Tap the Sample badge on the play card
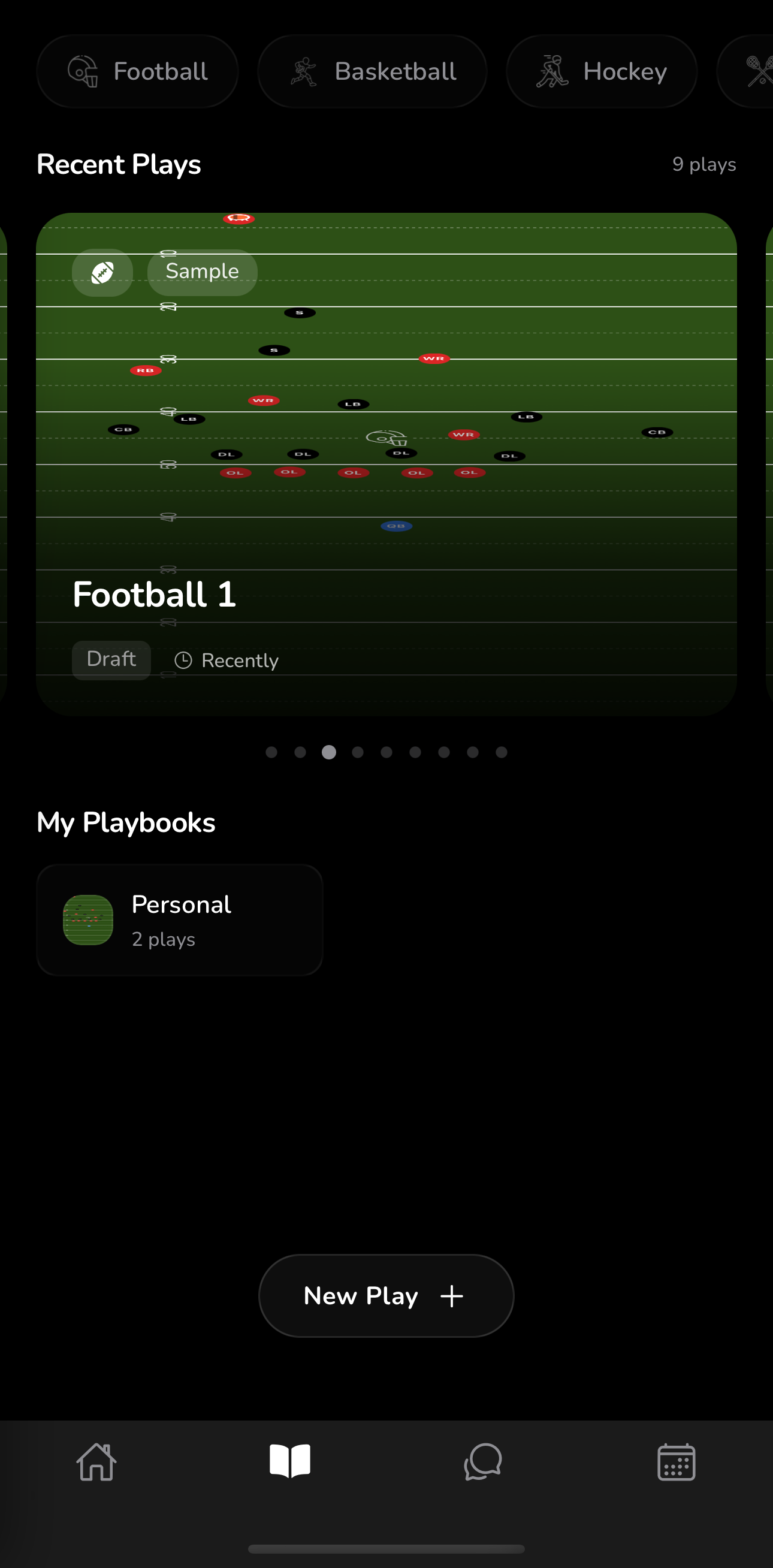Viewport: 773px width, 1568px height. click(202, 272)
